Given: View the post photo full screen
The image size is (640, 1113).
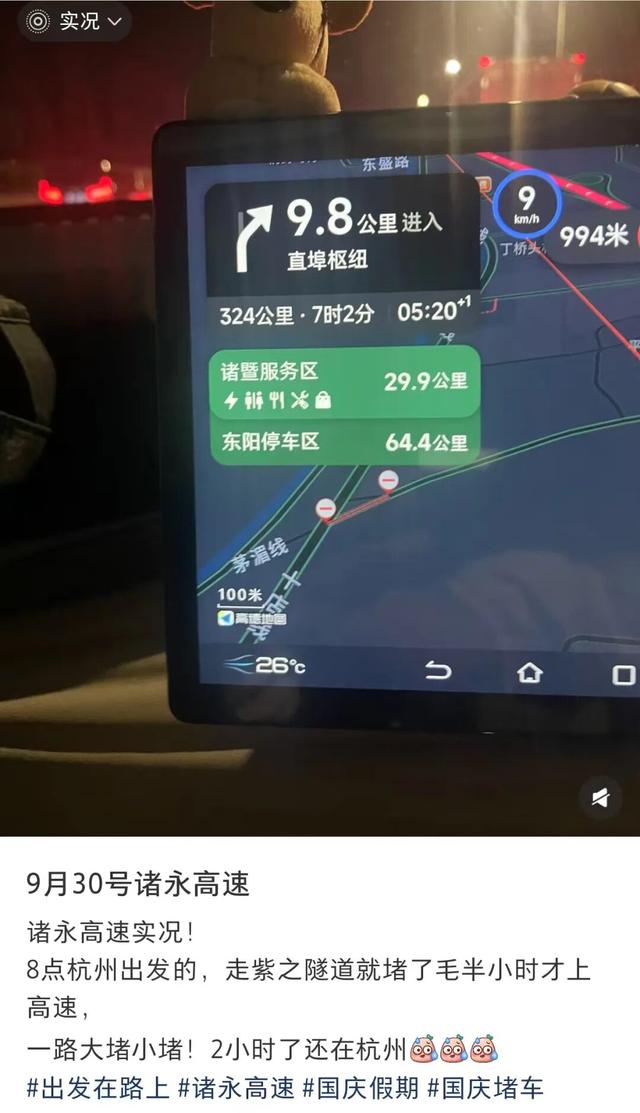Looking at the screenshot, I should 320,420.
